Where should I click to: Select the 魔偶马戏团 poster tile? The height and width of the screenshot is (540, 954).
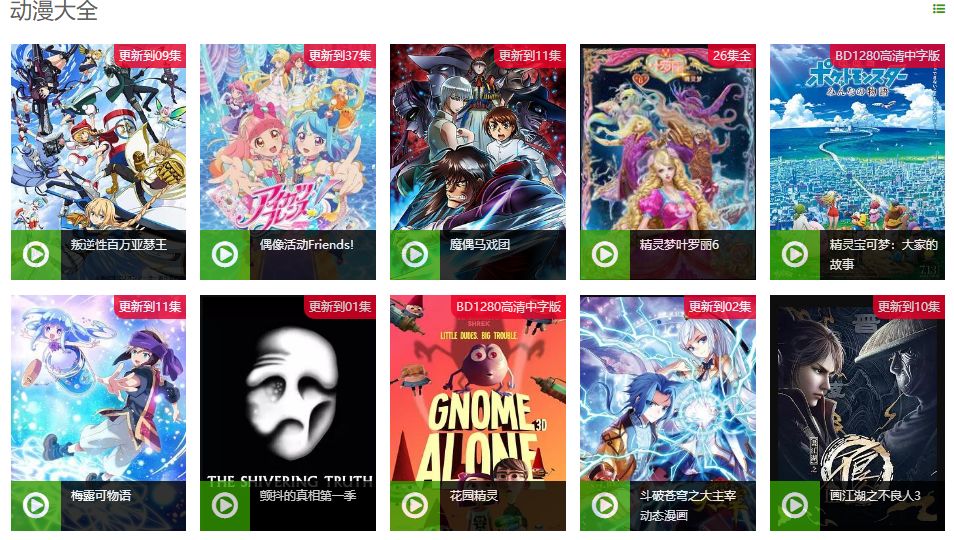[x=478, y=162]
